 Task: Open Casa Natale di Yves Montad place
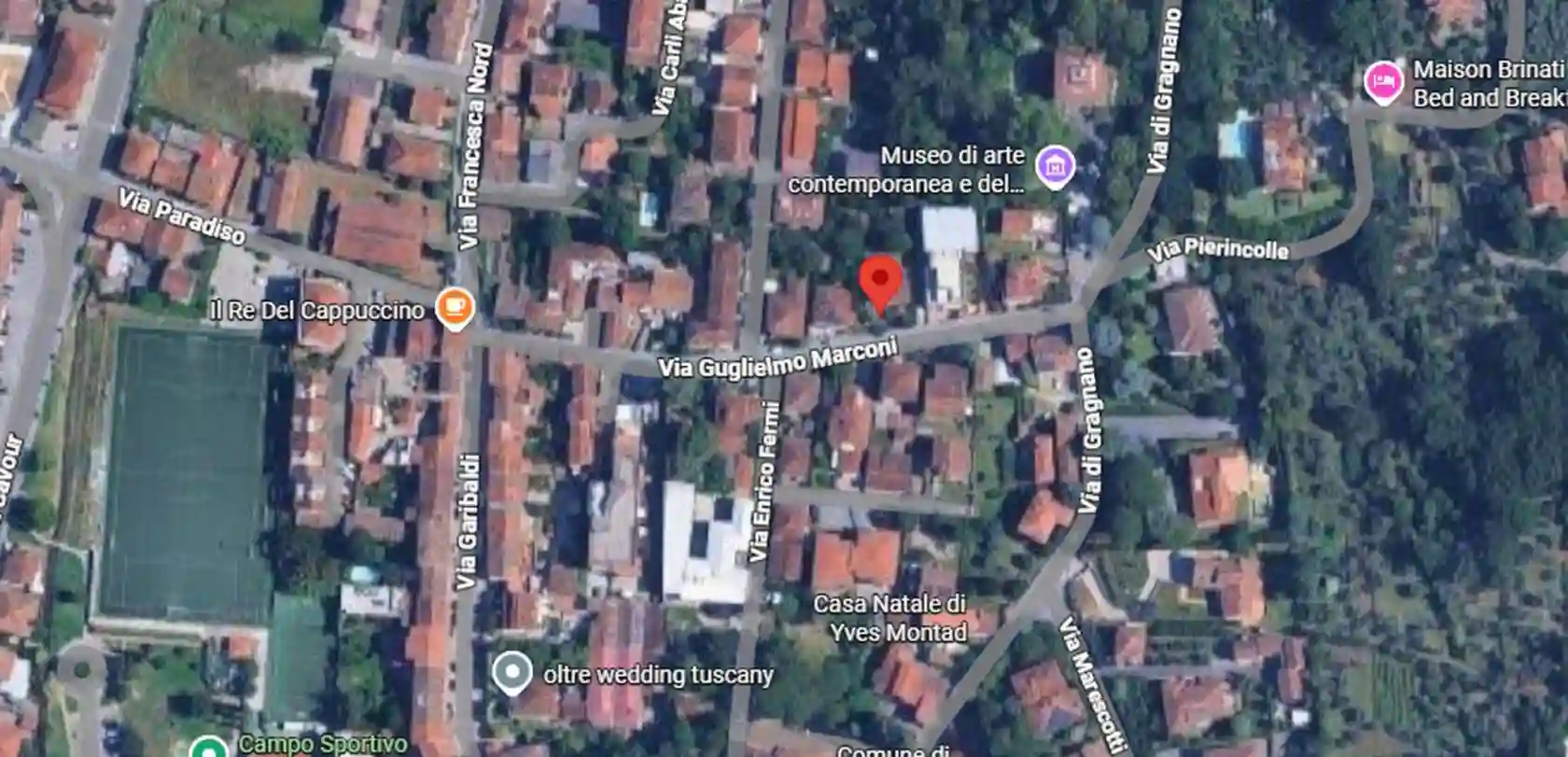coord(889,617)
